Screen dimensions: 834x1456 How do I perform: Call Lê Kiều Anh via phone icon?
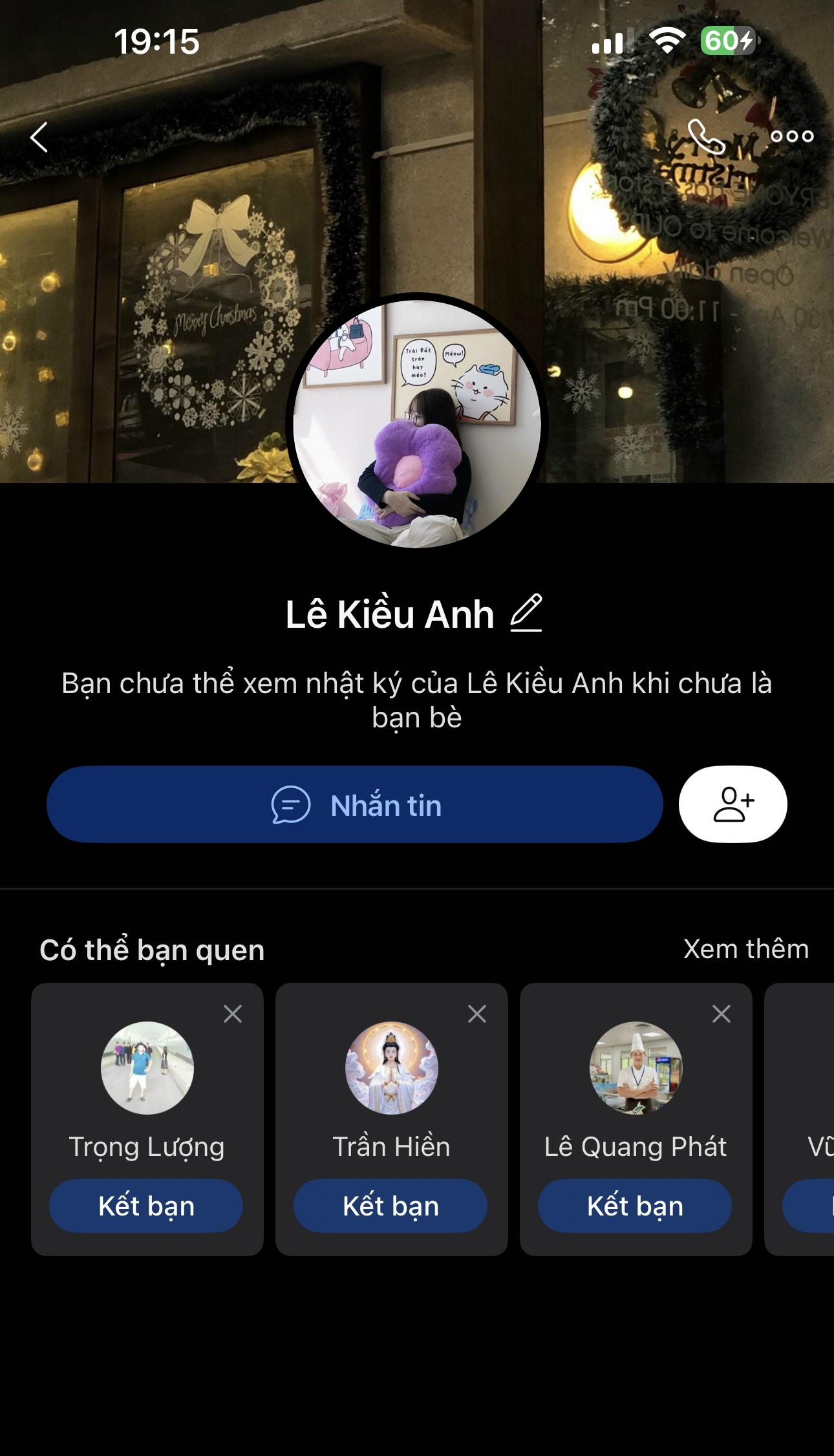(x=705, y=136)
